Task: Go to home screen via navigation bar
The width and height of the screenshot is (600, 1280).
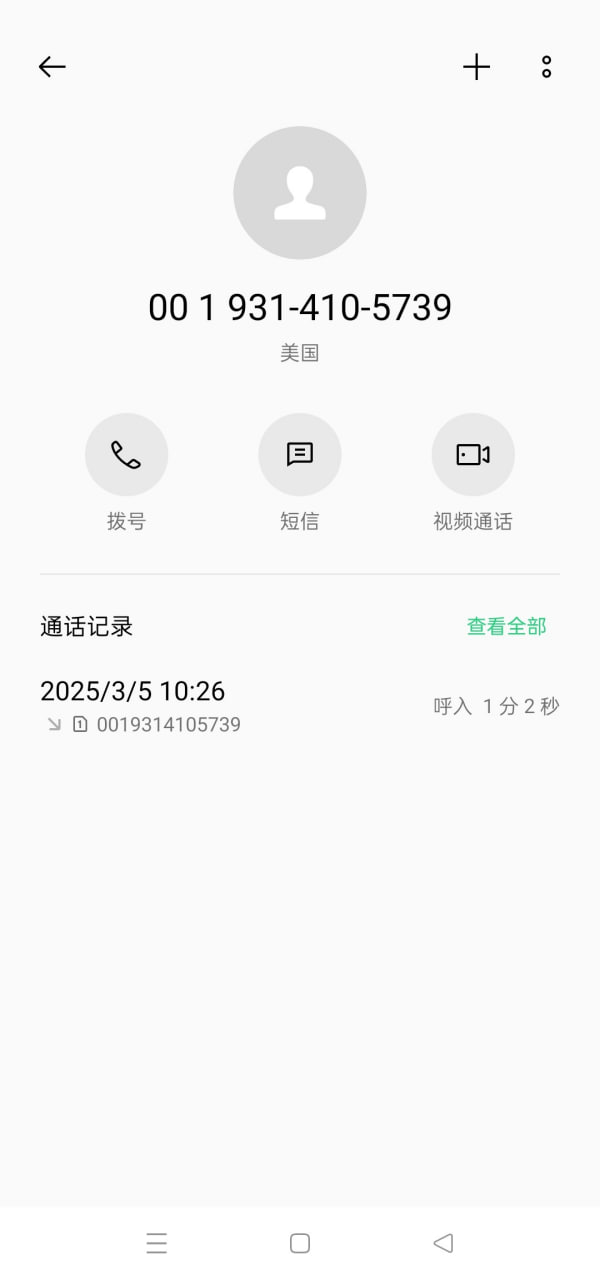Action: coord(300,1243)
